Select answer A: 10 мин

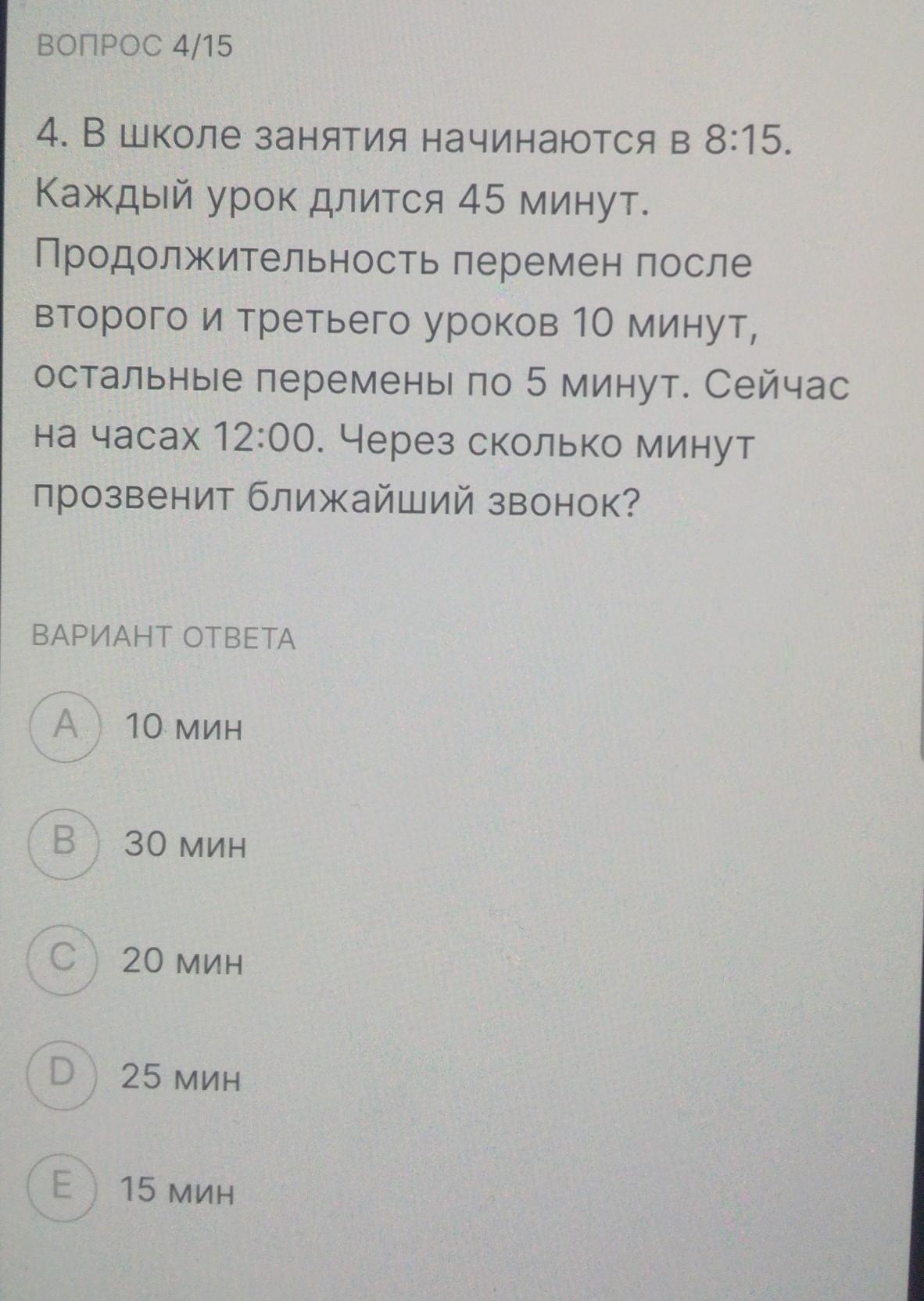66,726
